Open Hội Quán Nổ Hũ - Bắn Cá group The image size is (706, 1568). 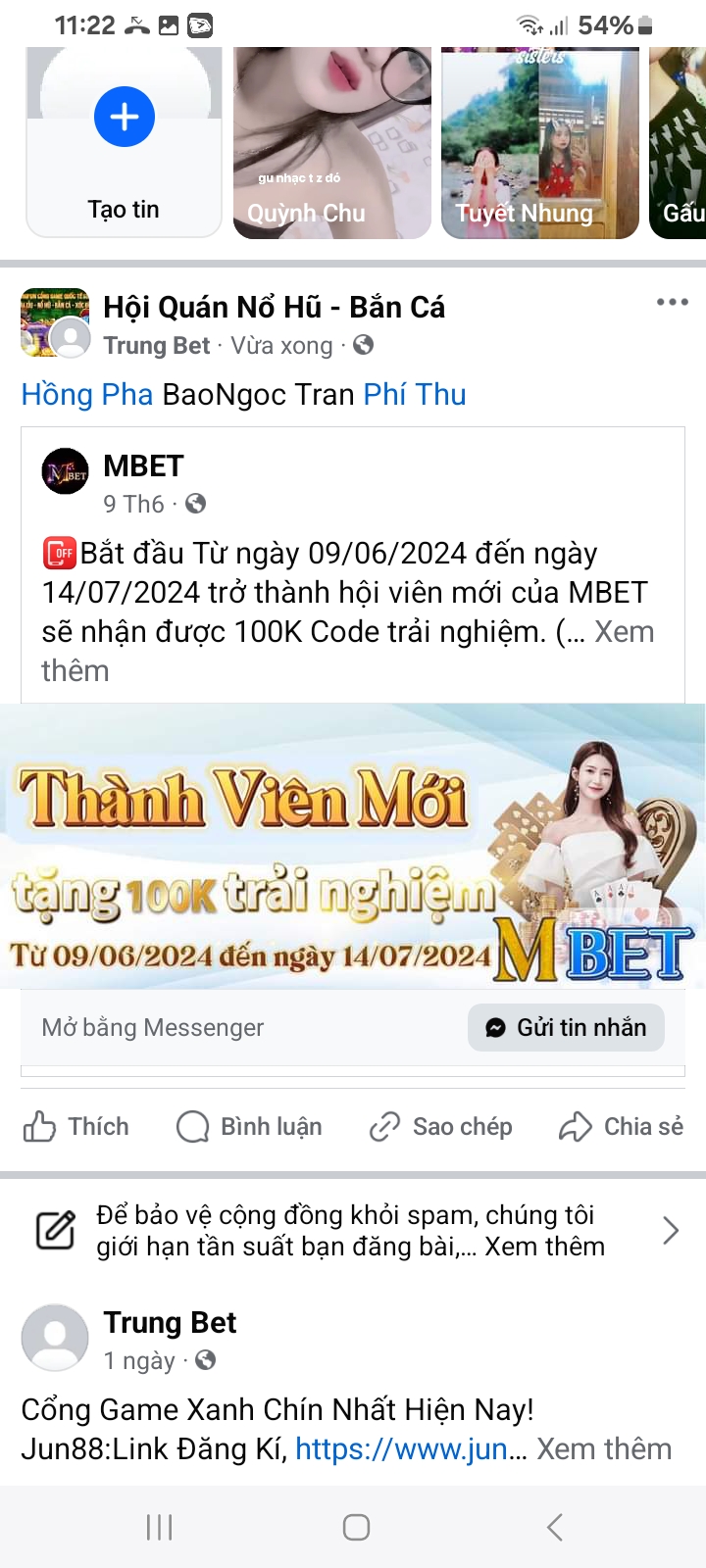click(274, 307)
